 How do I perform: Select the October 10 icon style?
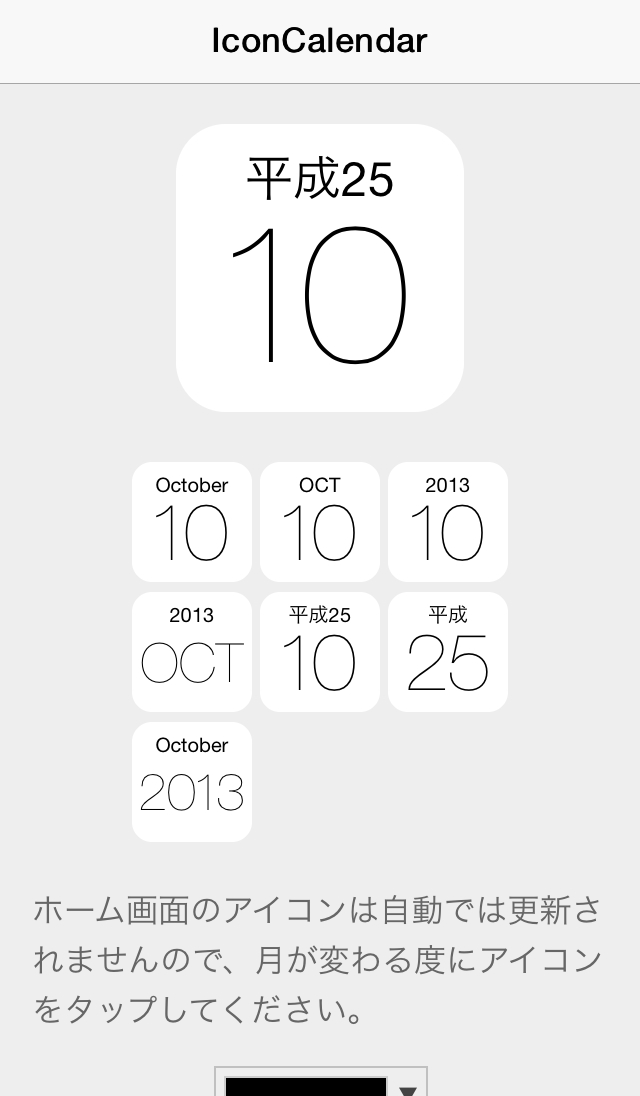point(192,521)
